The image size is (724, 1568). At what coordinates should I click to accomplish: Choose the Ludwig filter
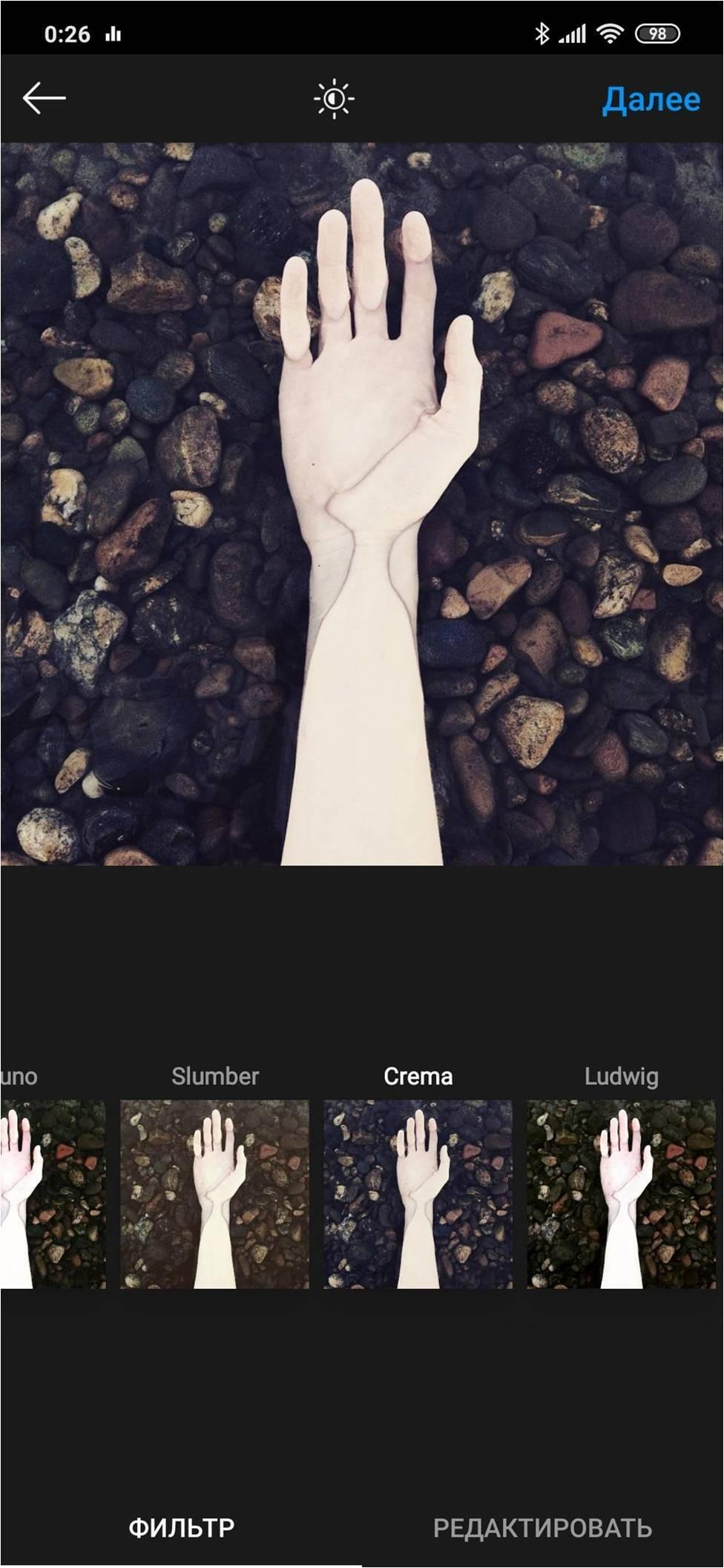[622, 1194]
